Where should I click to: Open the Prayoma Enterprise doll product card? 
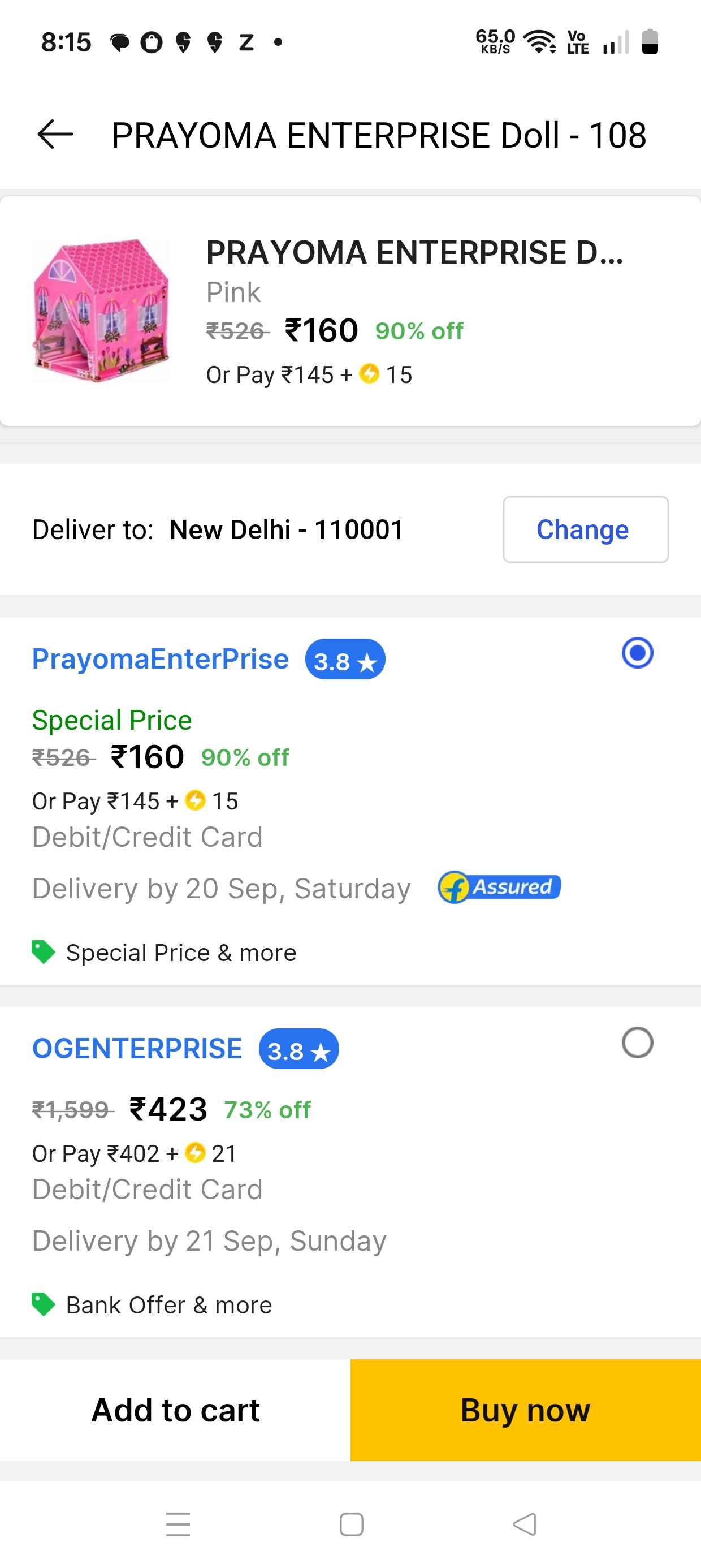point(350,311)
